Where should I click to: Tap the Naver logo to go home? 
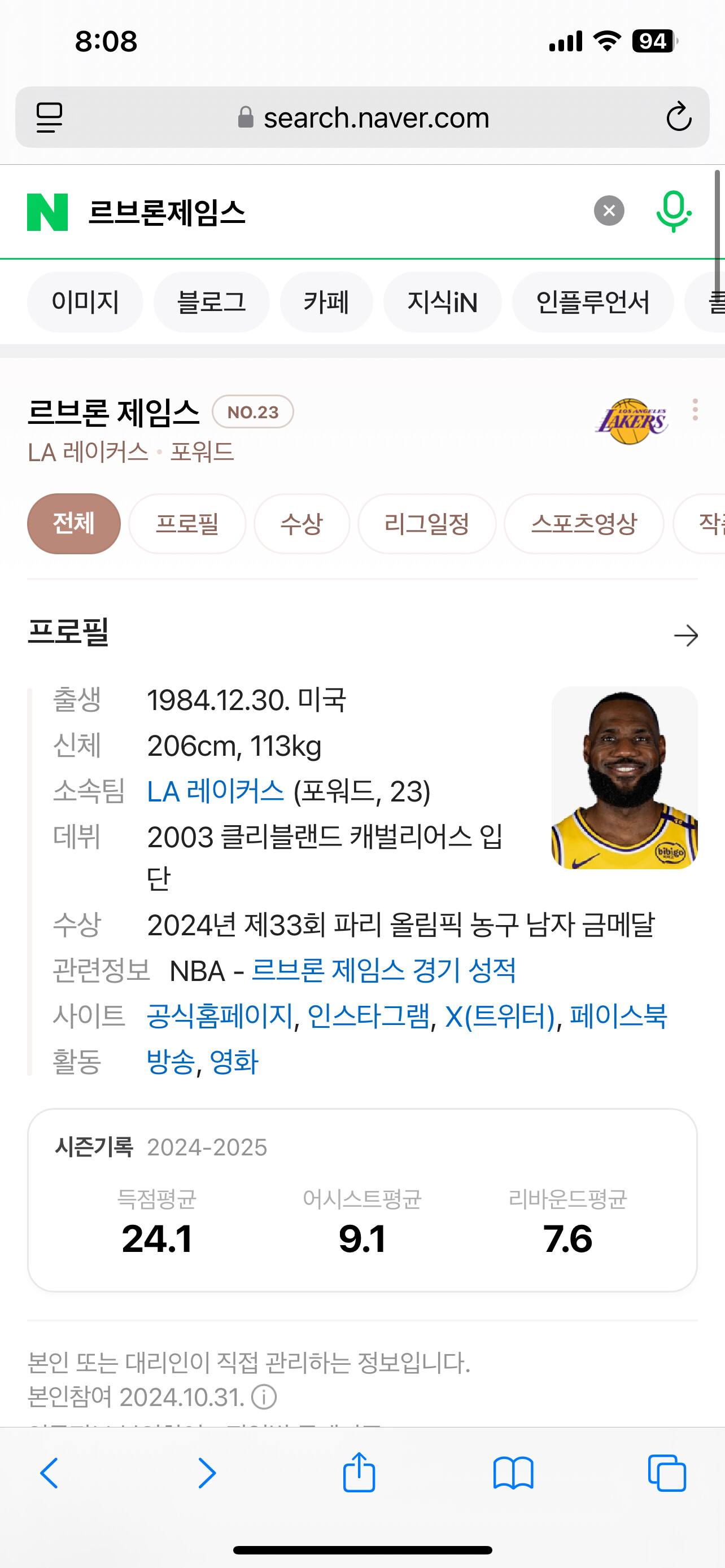[x=47, y=212]
